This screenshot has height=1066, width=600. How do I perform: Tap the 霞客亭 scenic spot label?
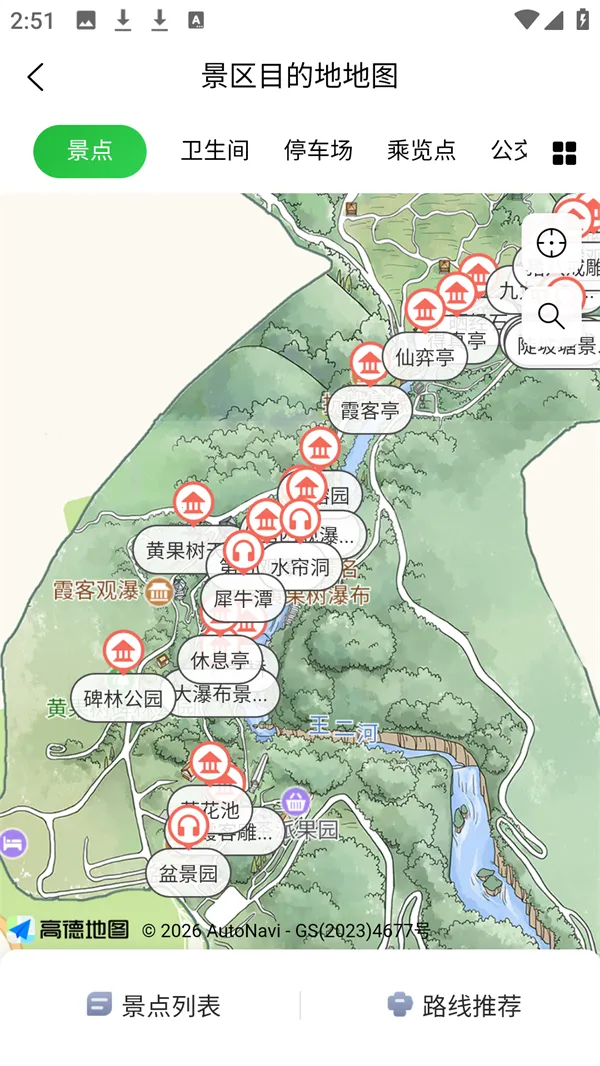click(x=370, y=410)
